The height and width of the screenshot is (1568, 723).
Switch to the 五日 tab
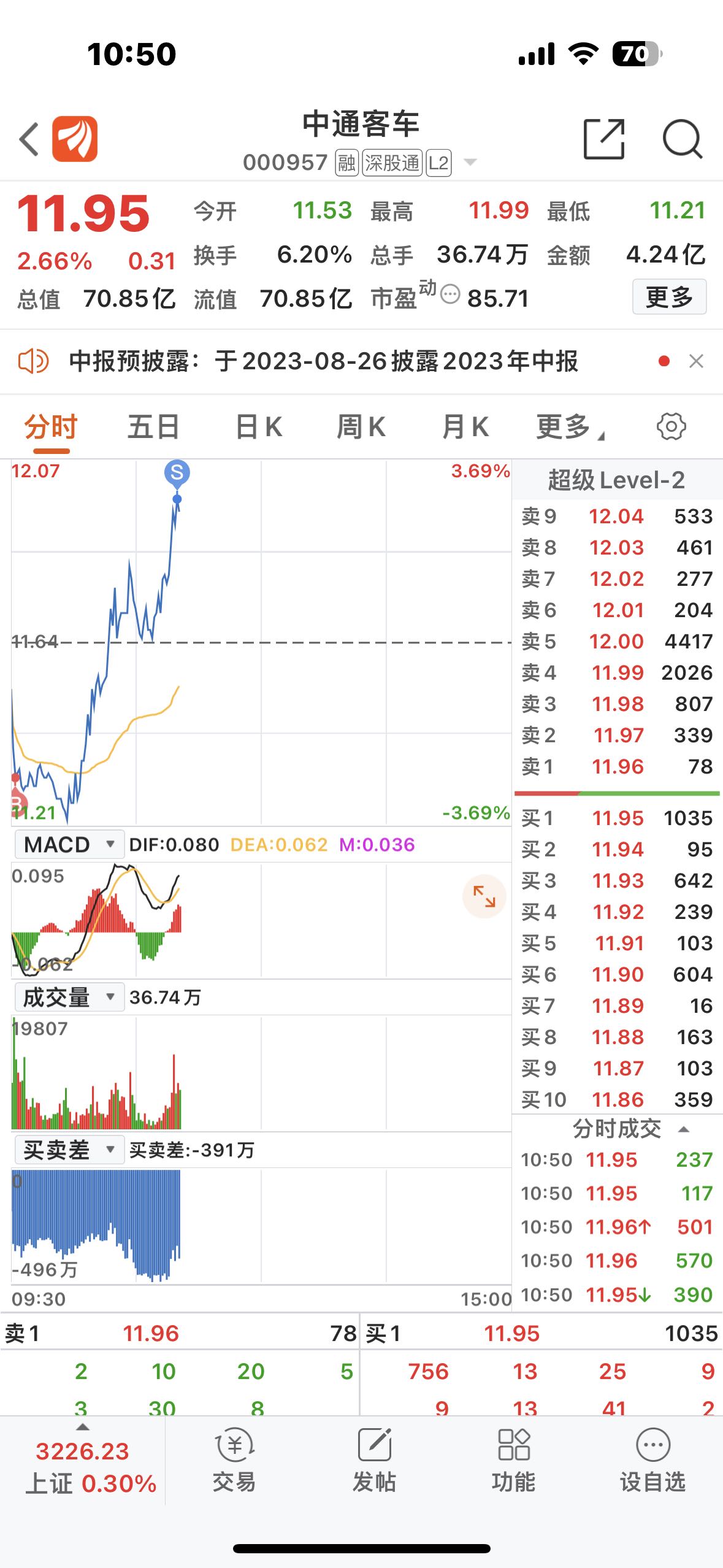pos(153,426)
